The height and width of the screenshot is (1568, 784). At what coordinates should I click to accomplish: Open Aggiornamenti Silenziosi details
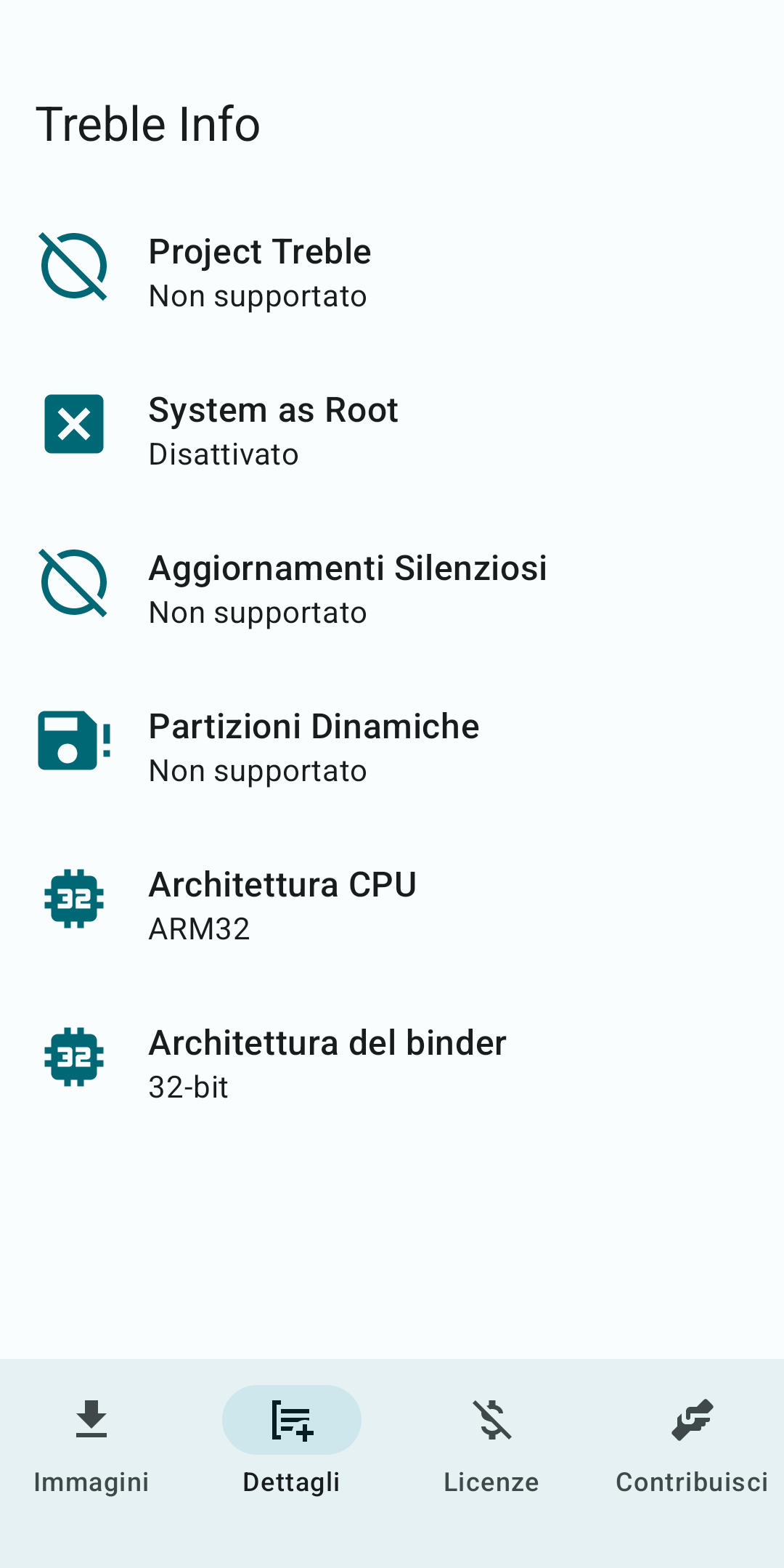pos(392,589)
